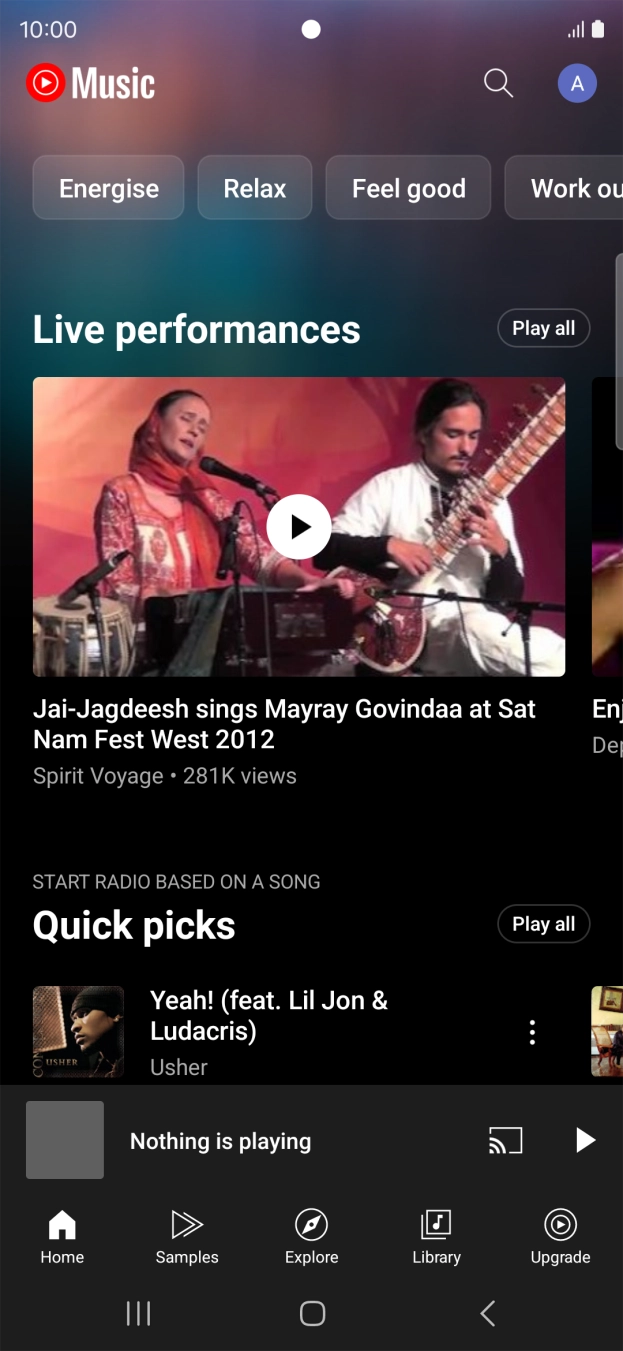
Task: Tap Play all for Live performances
Action: pyautogui.click(x=543, y=328)
